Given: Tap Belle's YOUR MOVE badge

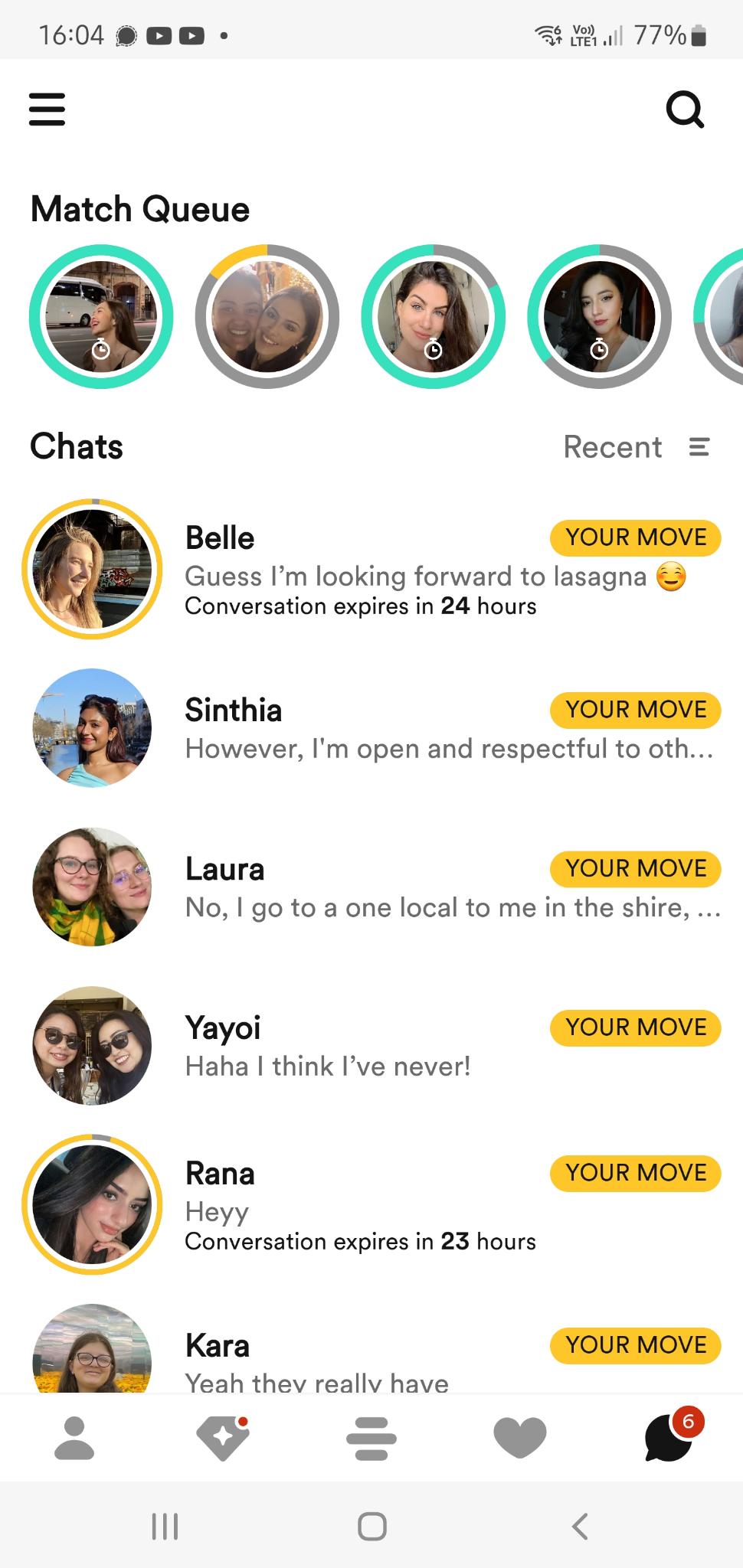Looking at the screenshot, I should pos(634,537).
